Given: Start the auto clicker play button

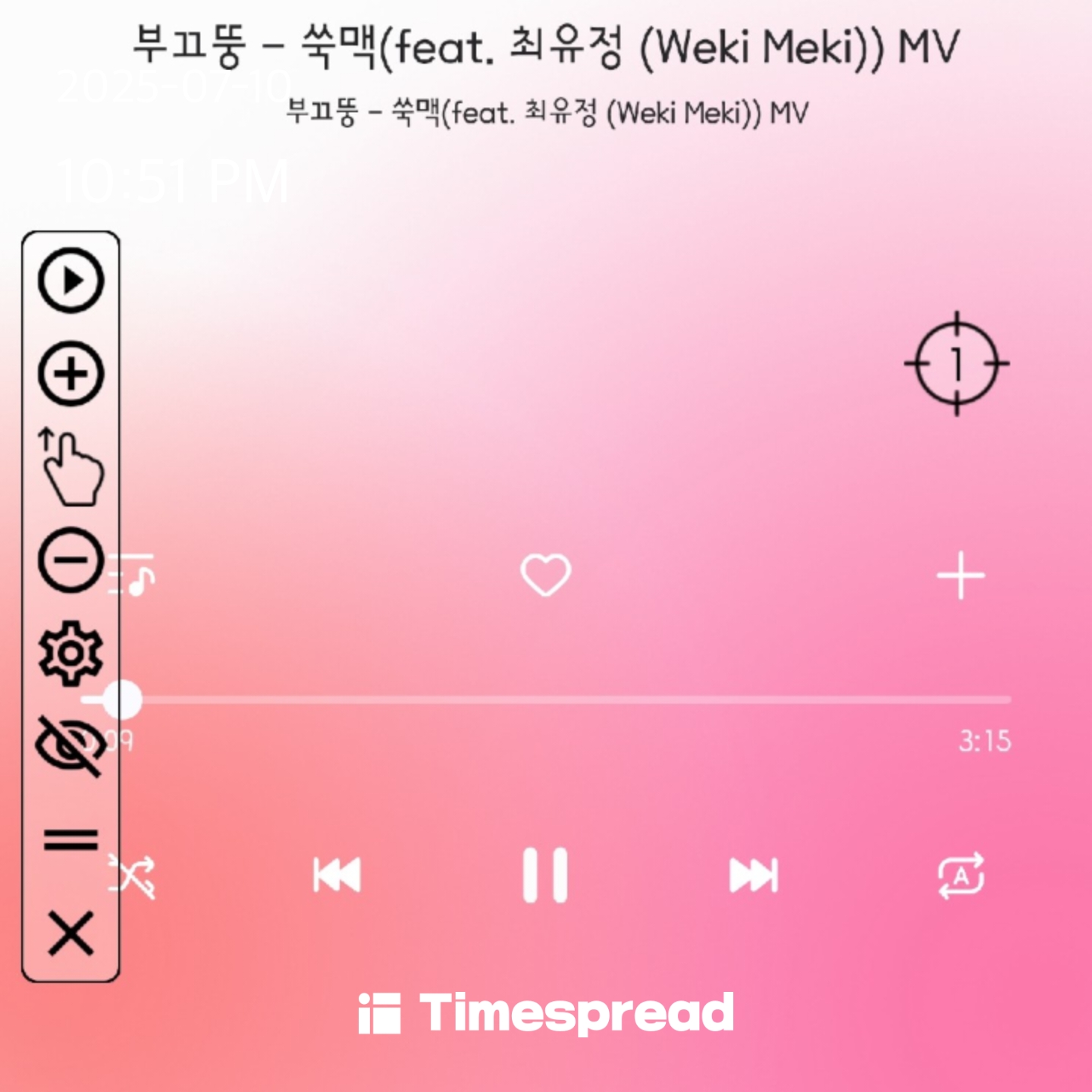Looking at the screenshot, I should (71, 281).
